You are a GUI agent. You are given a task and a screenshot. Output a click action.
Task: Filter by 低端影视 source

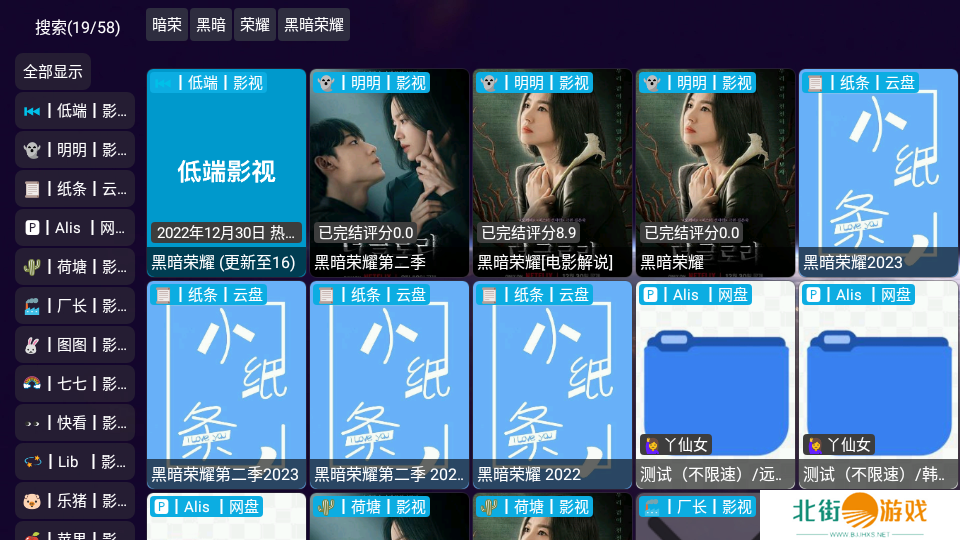(x=75, y=111)
